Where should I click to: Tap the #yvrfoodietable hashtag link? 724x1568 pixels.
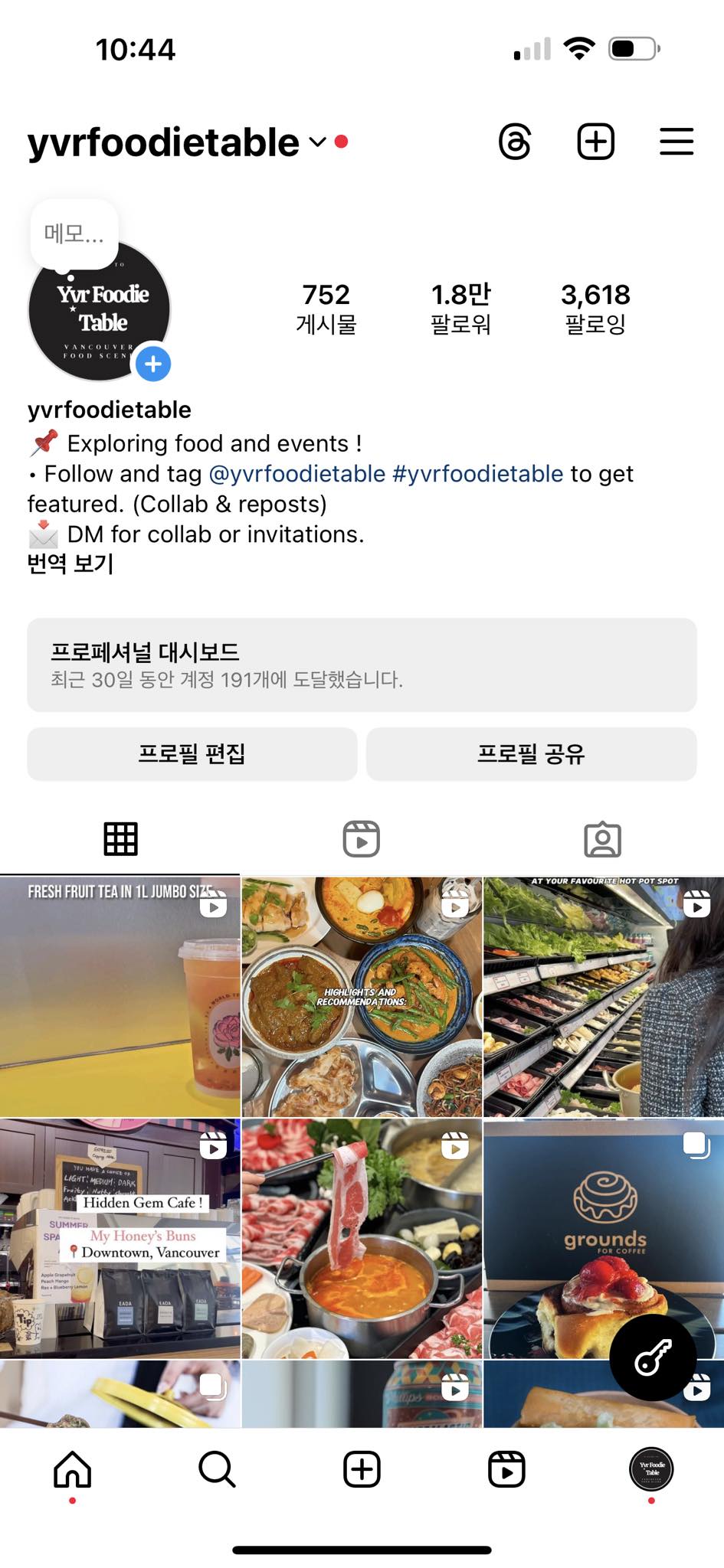tap(478, 474)
